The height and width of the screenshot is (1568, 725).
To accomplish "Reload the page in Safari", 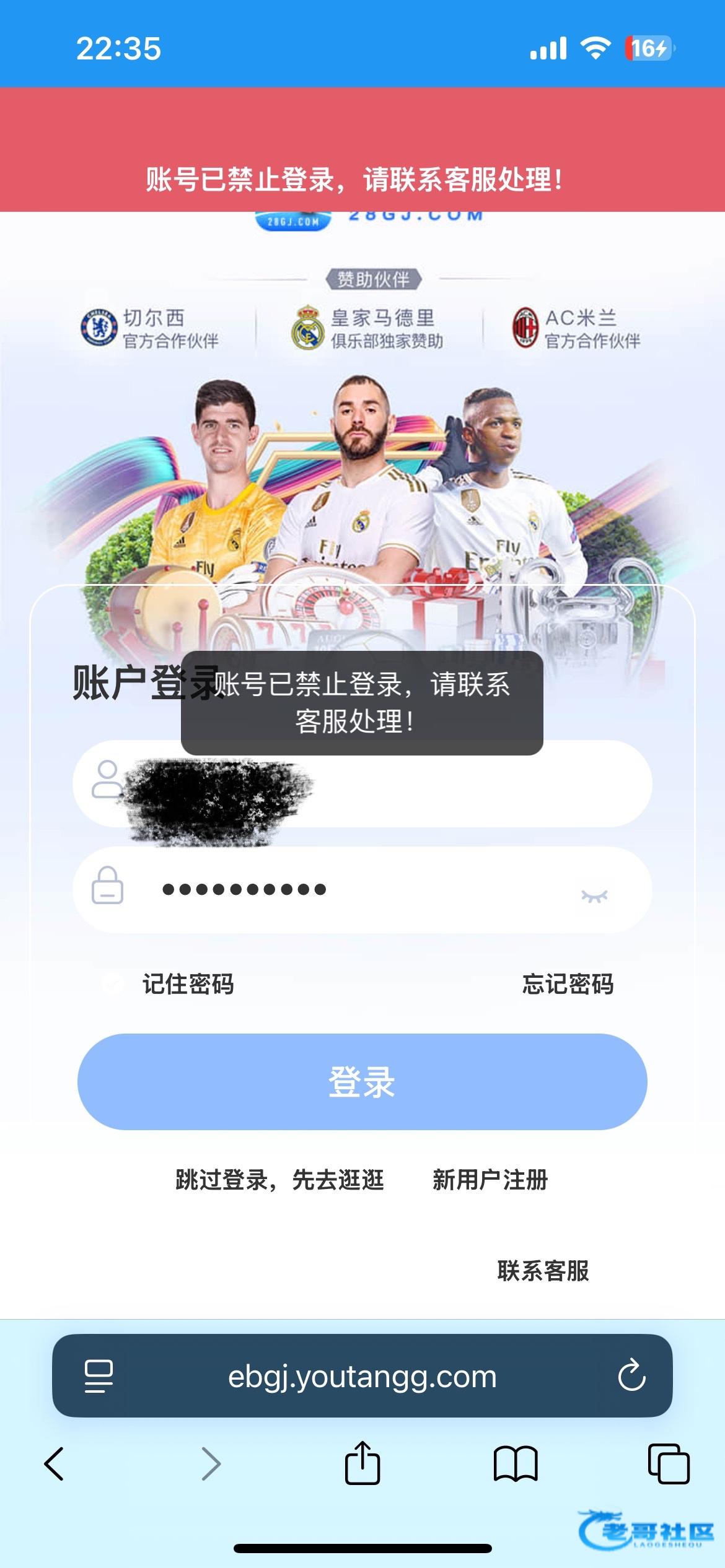I will pos(631,1376).
